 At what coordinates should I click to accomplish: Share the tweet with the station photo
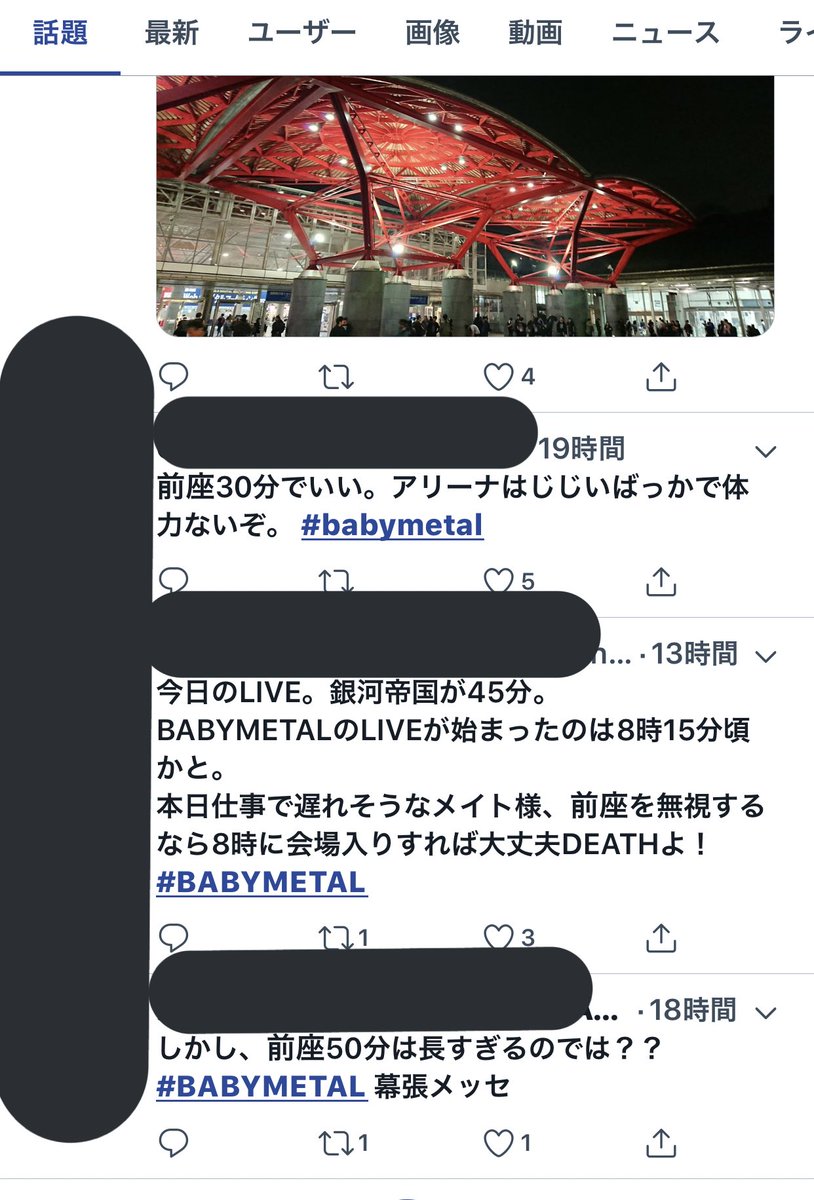pos(661,376)
